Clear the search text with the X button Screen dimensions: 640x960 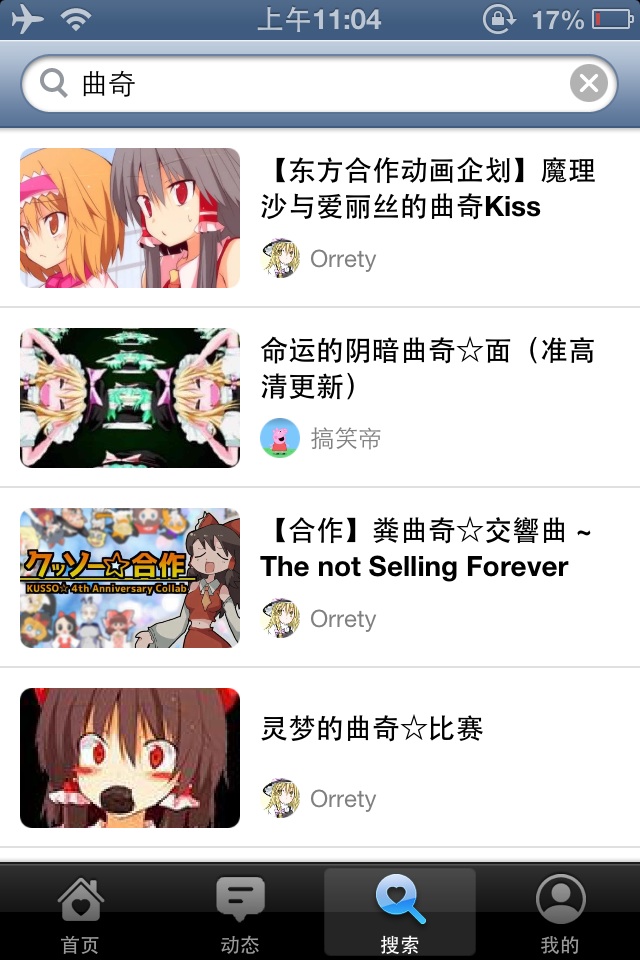(589, 84)
